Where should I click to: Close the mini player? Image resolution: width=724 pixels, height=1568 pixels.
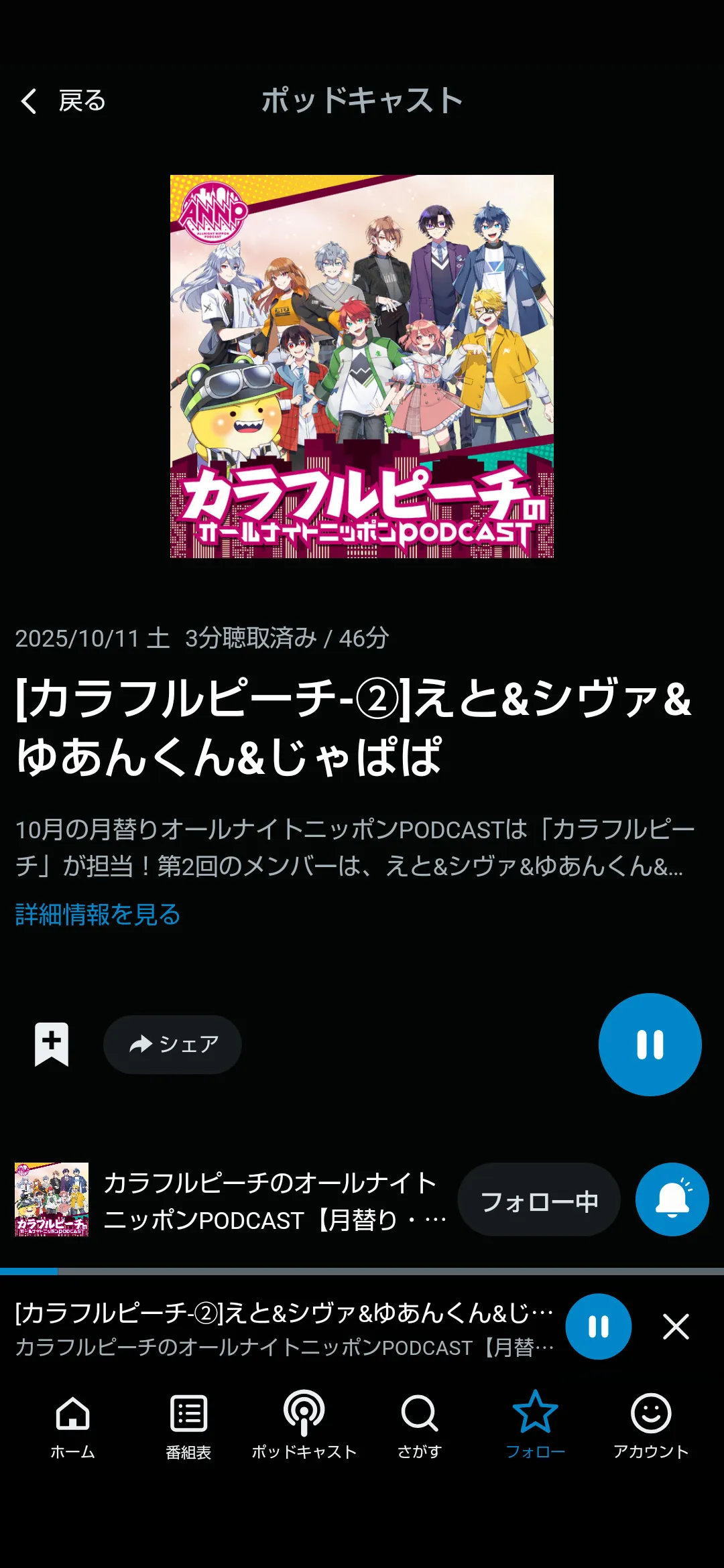tap(676, 1326)
